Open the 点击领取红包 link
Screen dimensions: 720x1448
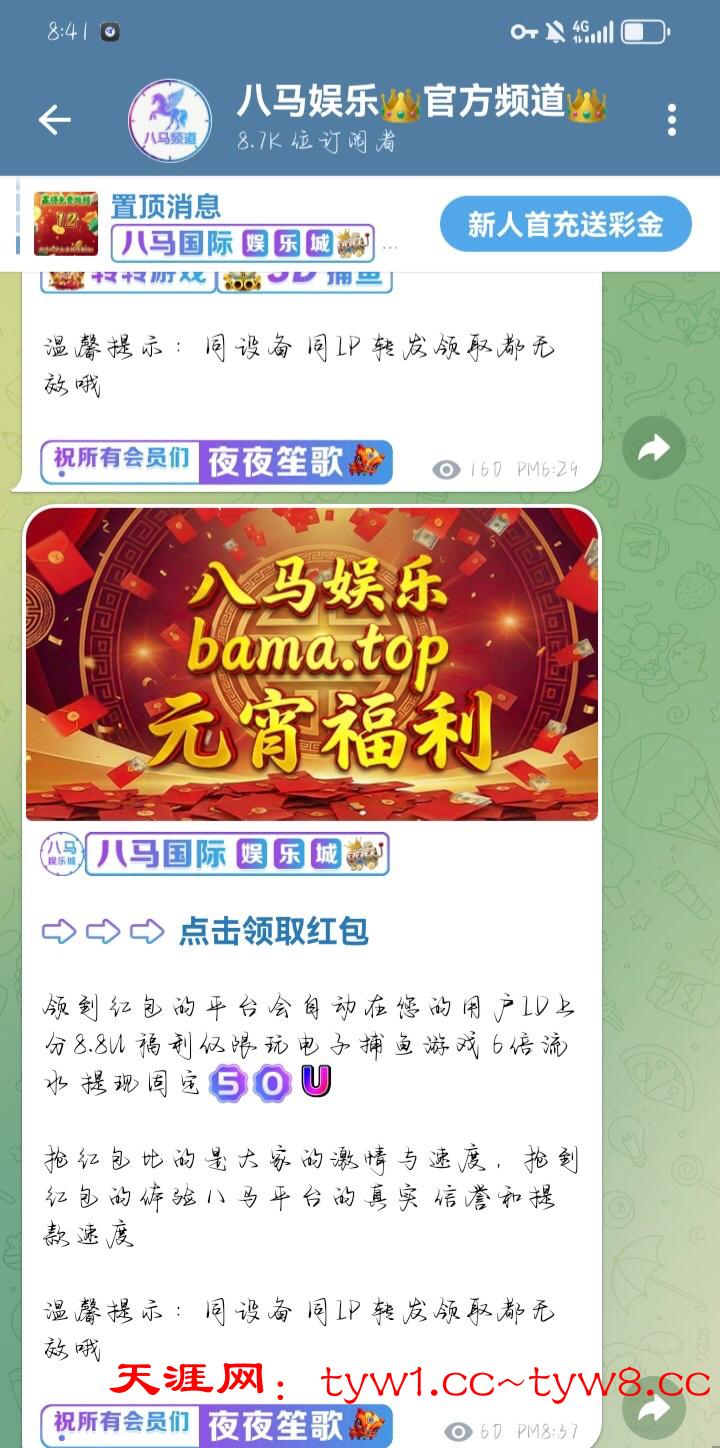272,932
